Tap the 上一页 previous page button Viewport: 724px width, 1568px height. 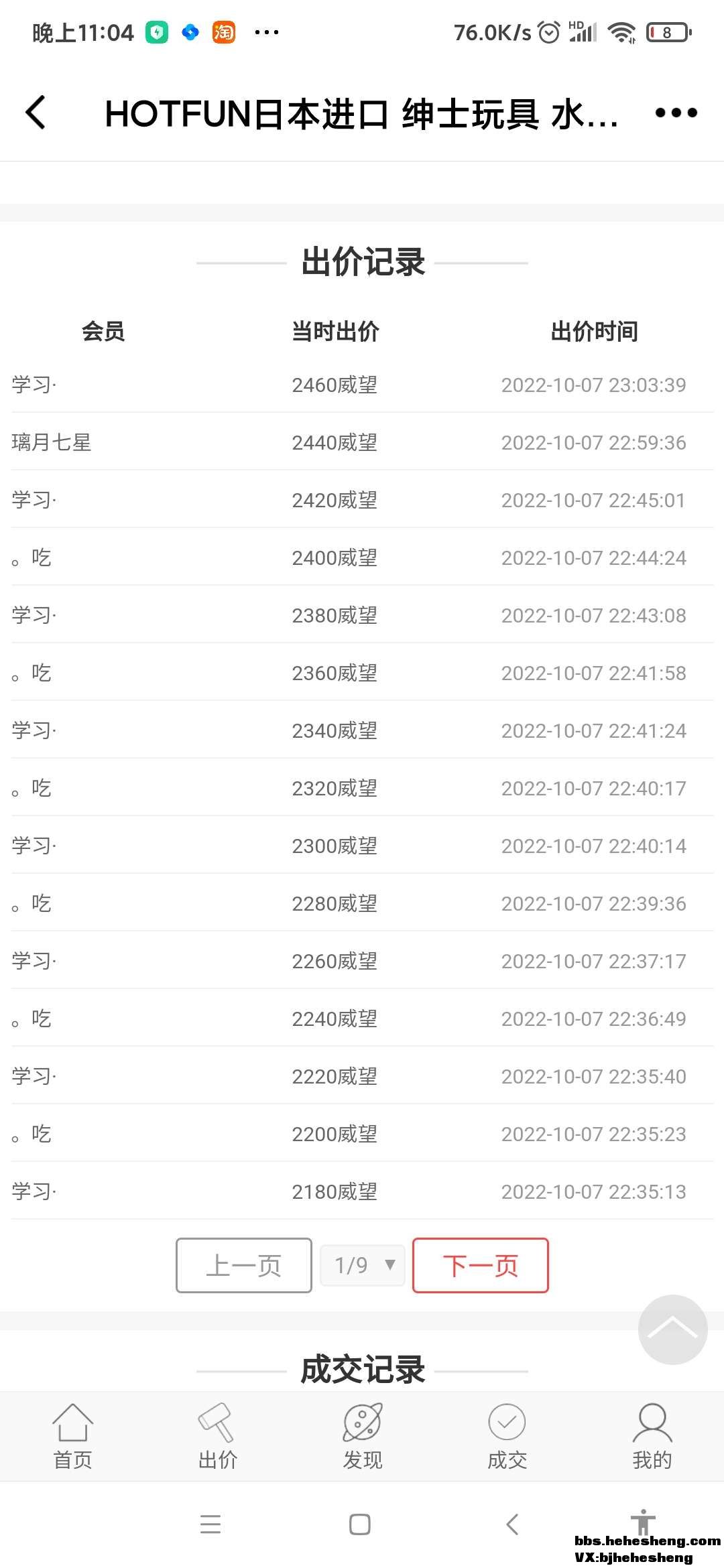click(244, 1265)
